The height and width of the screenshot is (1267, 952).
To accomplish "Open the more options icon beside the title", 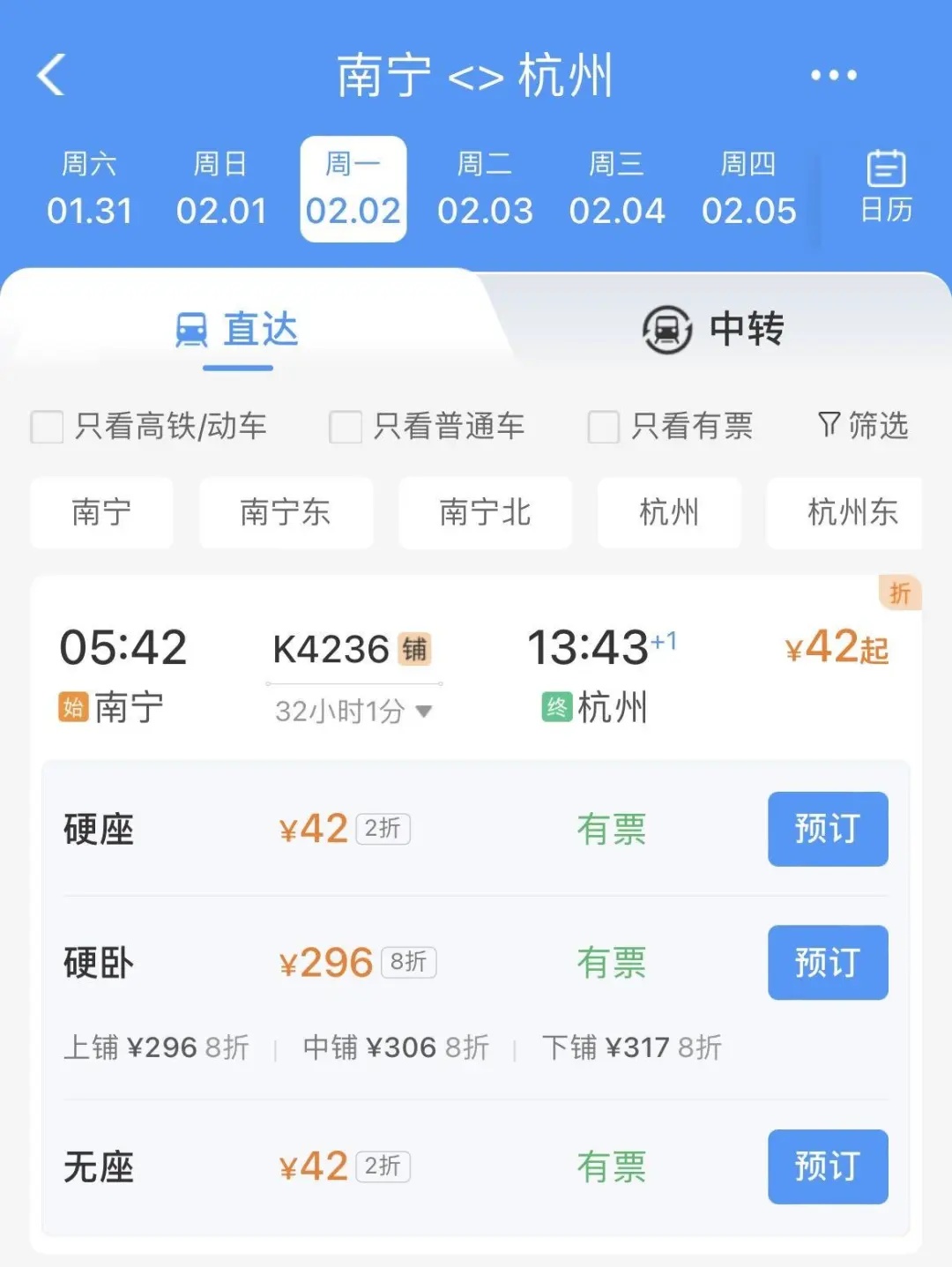I will pyautogui.click(x=832, y=75).
